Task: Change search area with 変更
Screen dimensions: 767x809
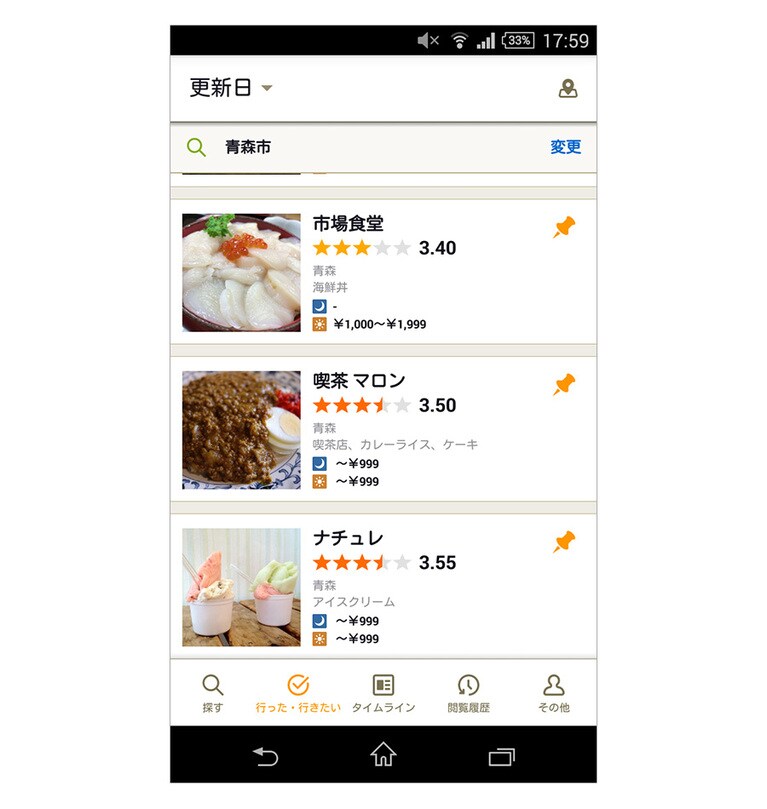Action: pos(564,146)
